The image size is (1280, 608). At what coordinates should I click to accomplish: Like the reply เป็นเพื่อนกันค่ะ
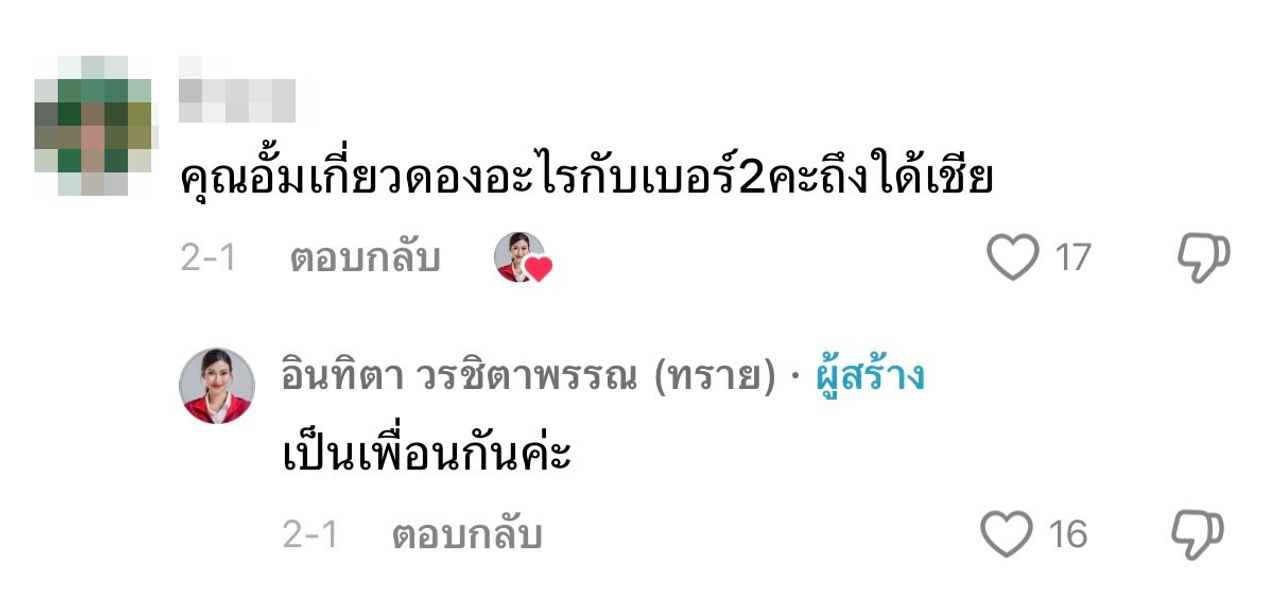coord(1005,534)
